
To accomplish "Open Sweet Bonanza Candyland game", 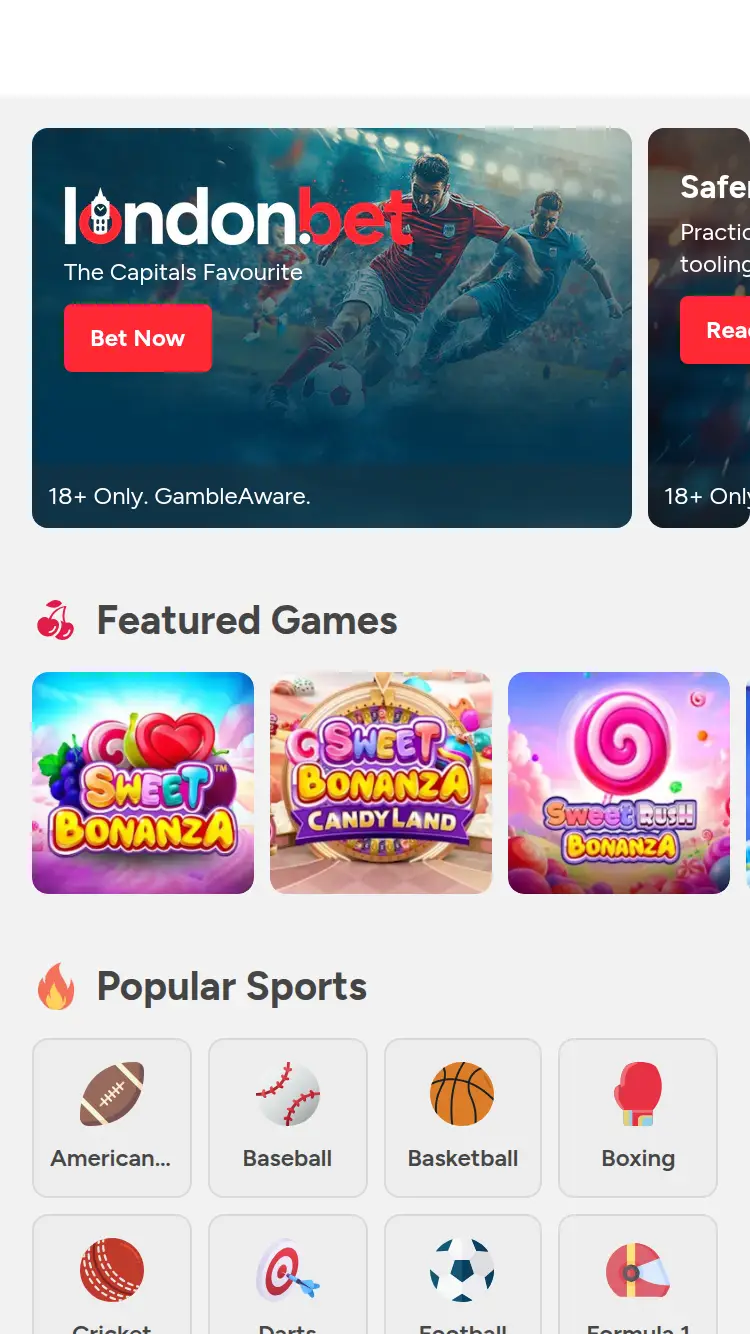I will [x=381, y=783].
